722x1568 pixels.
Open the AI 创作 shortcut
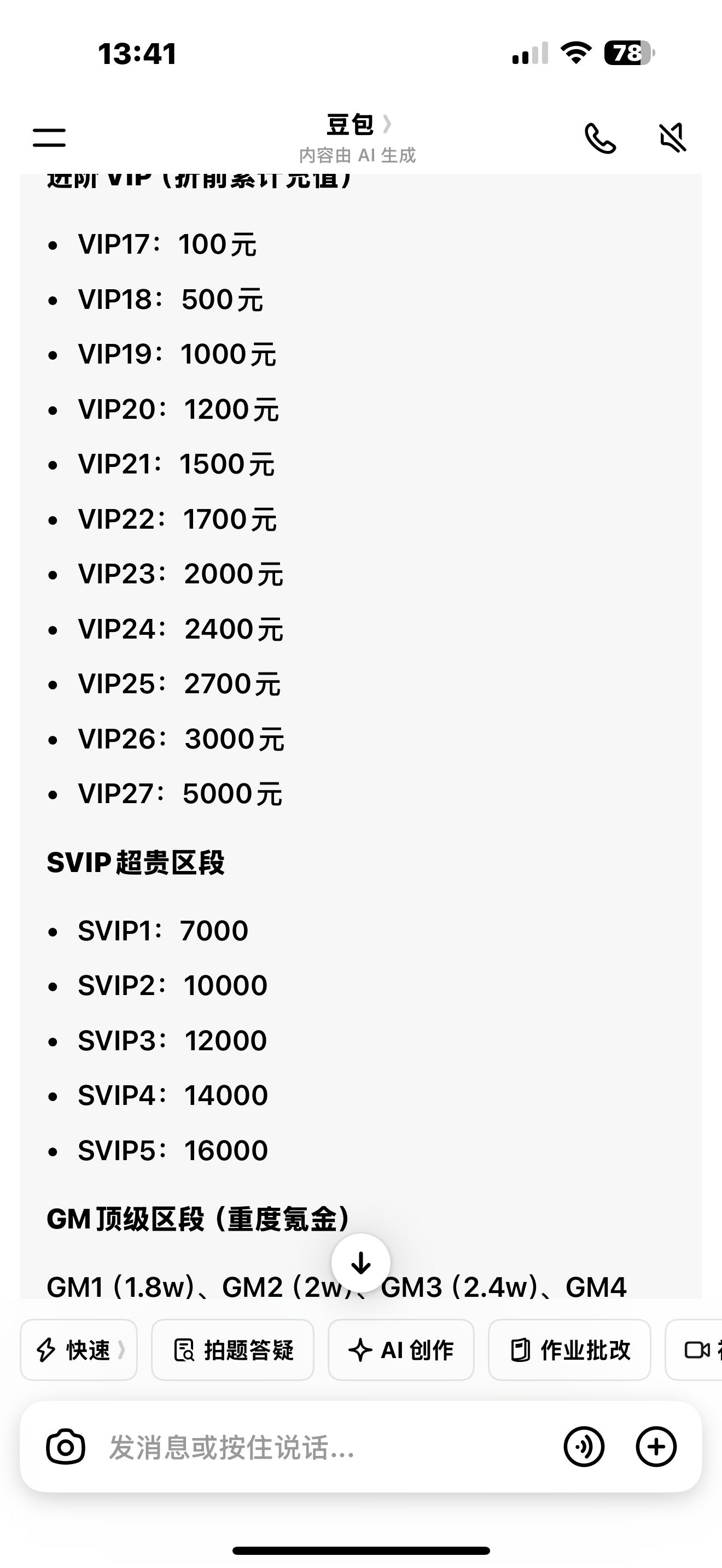401,1349
